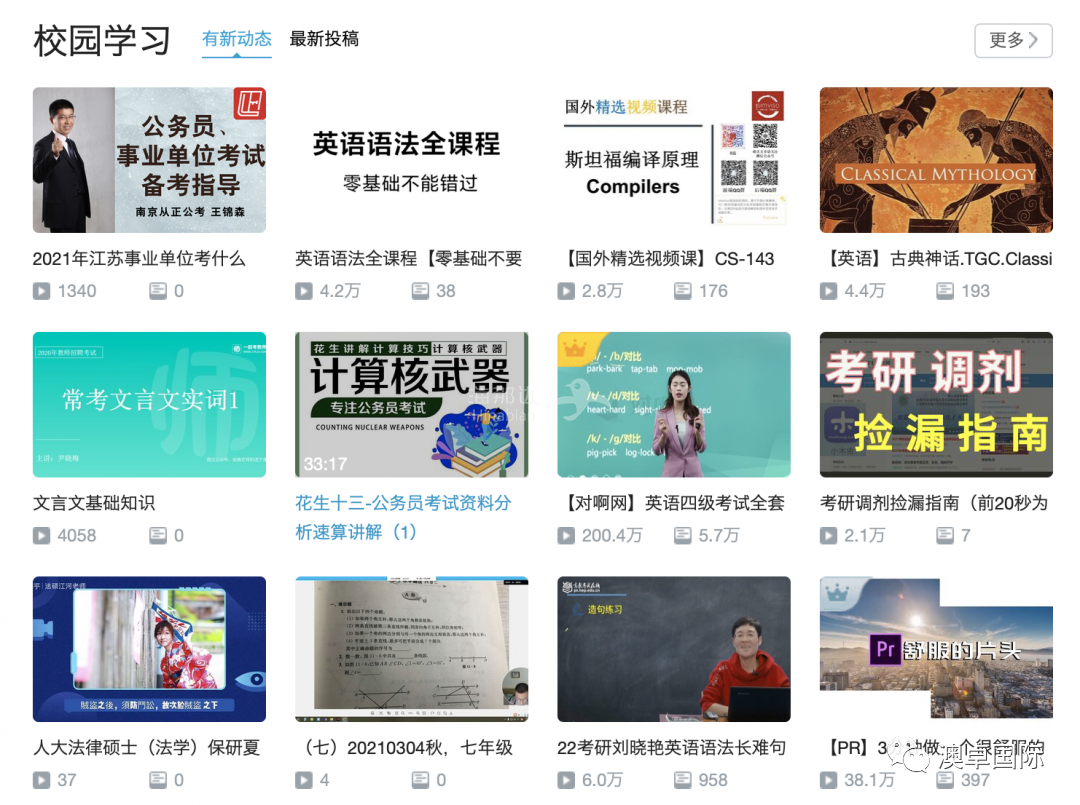Screen dimensions: 1080x805
Task: Tap the title link 花生十三-公务员考试资料分析速算讲解
Action: 402,503
